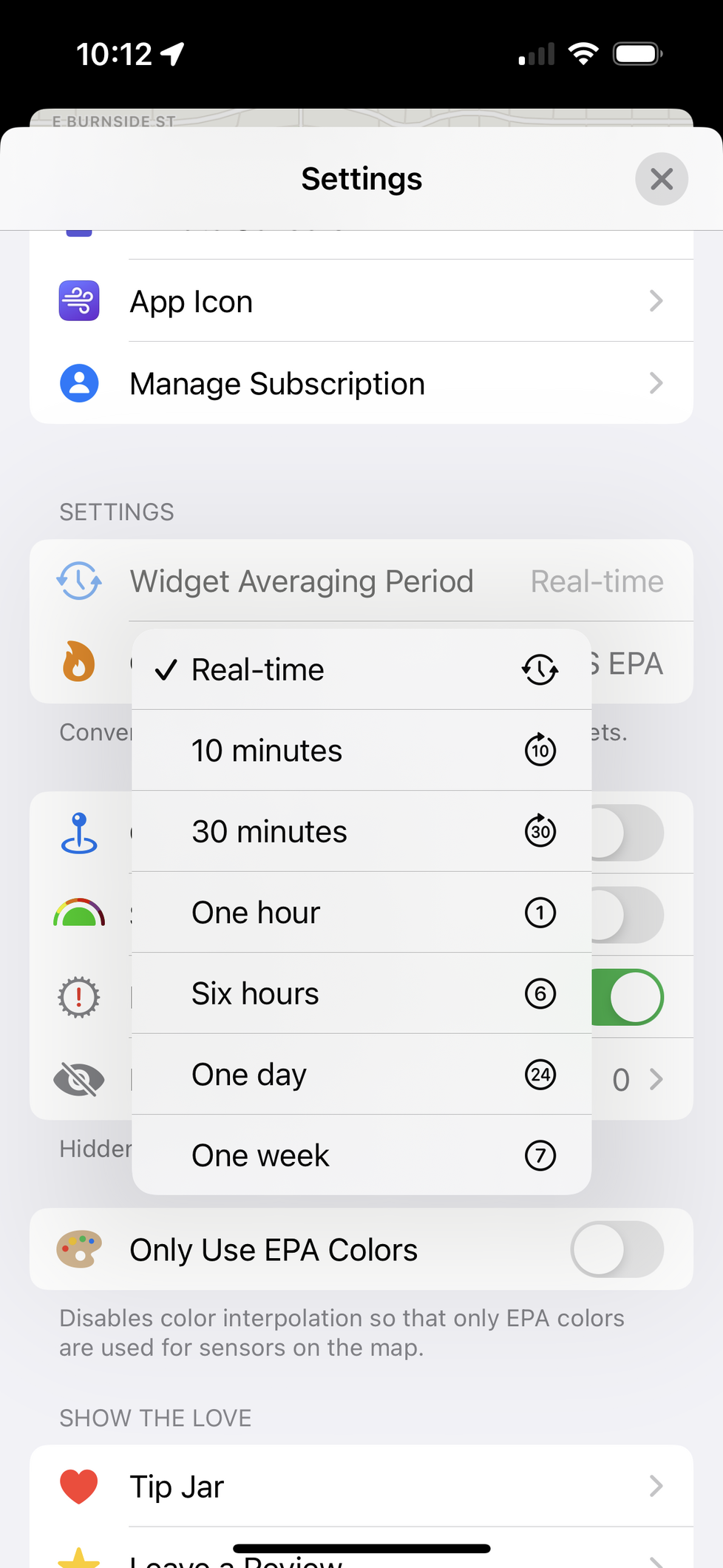Pick One day averaging period

pos(361,1075)
